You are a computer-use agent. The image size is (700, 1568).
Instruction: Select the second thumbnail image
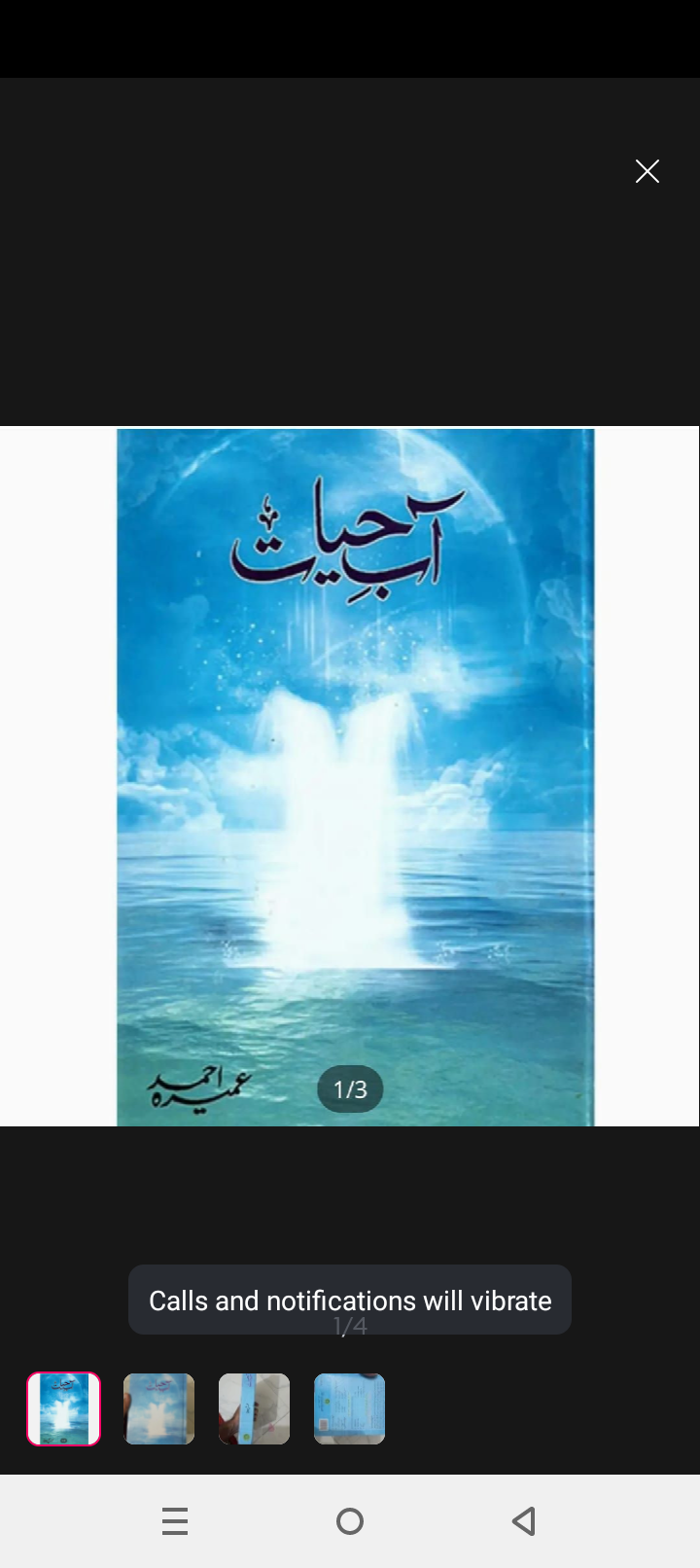pos(158,1408)
